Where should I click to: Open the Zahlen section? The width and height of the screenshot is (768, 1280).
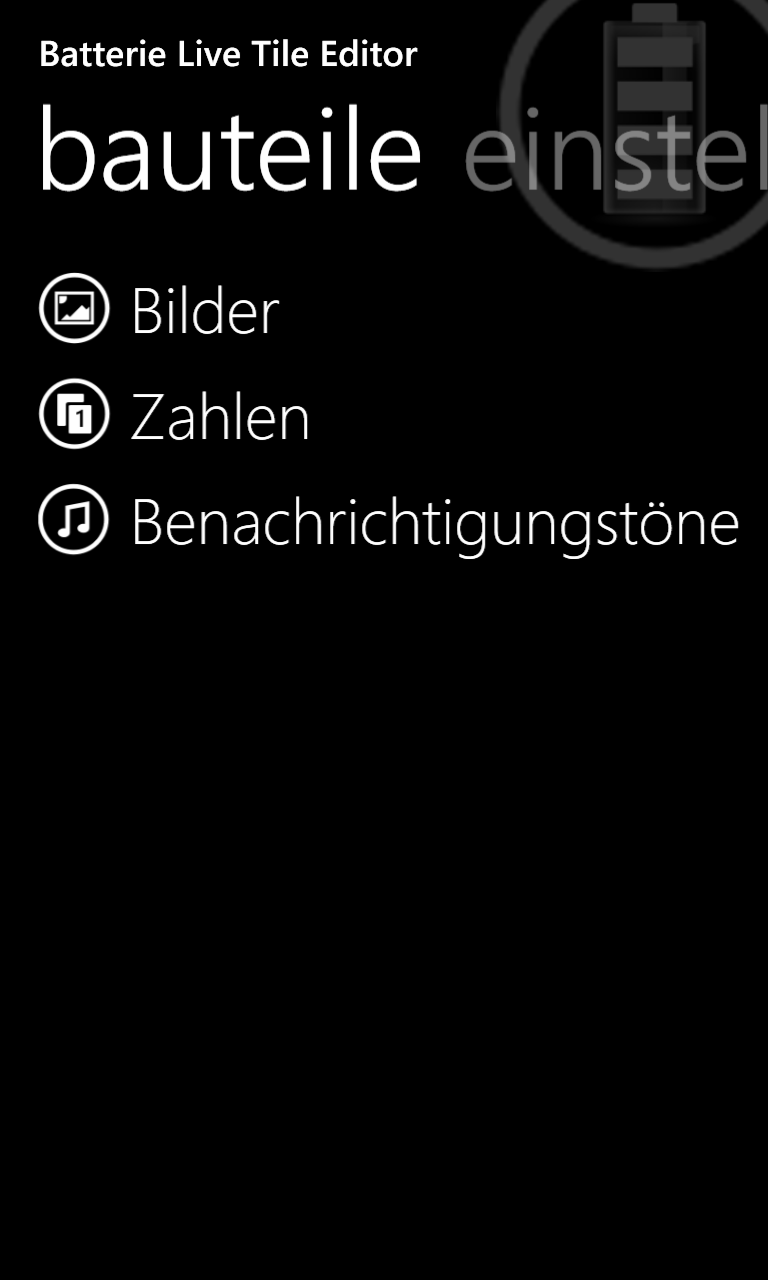tap(175, 414)
